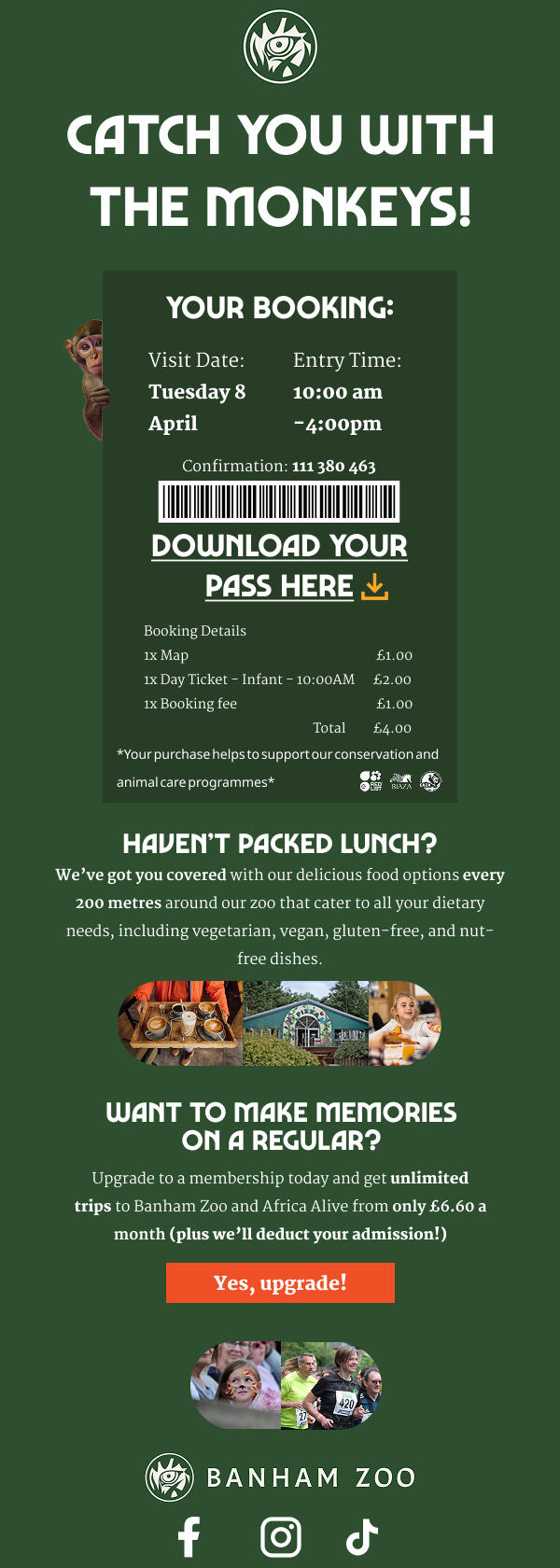Open Banham Zoo's TikTok account
Screen dimensions: 560x1568
[362, 1536]
